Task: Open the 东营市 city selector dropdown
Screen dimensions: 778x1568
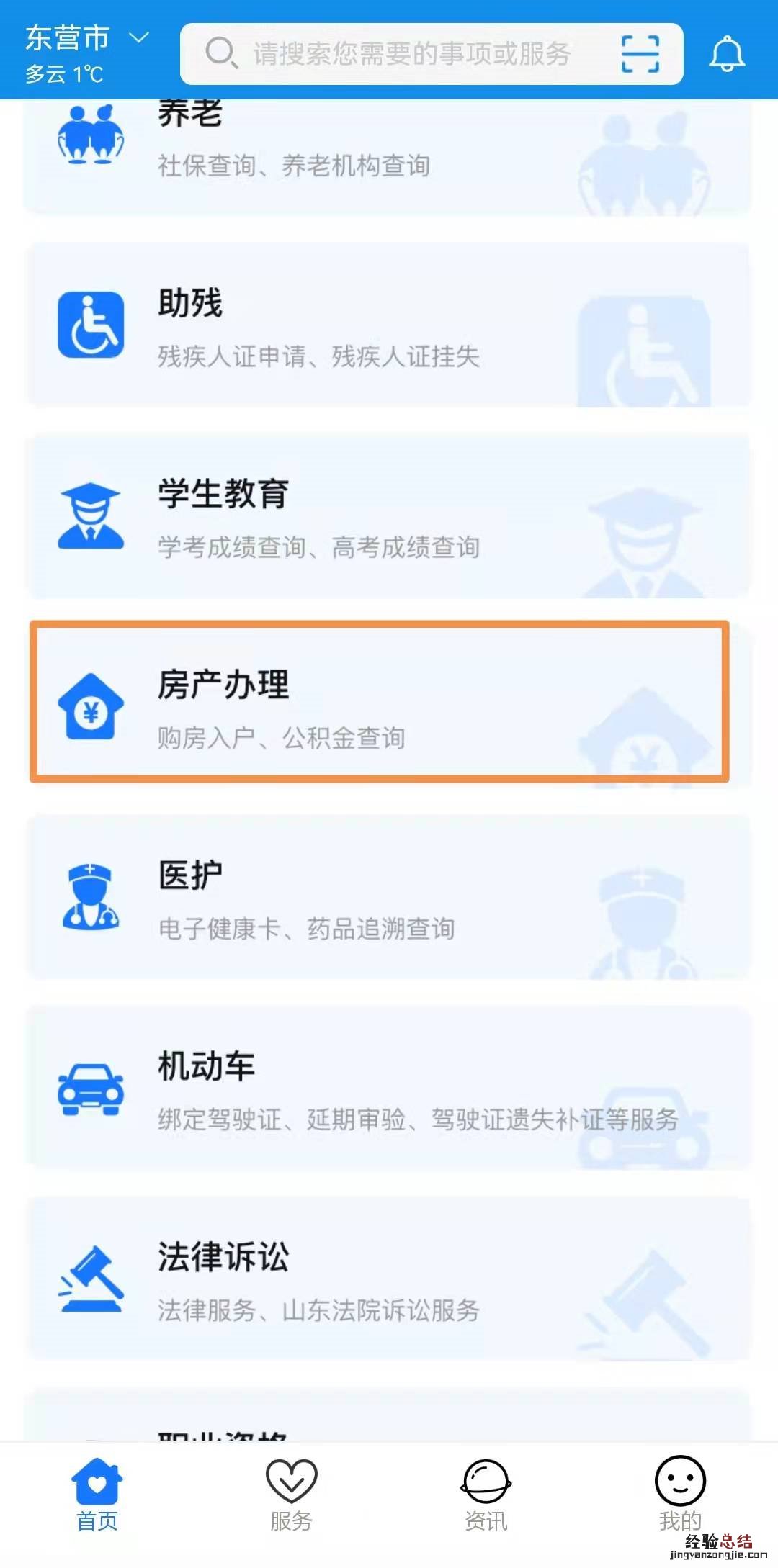Action: (88, 37)
